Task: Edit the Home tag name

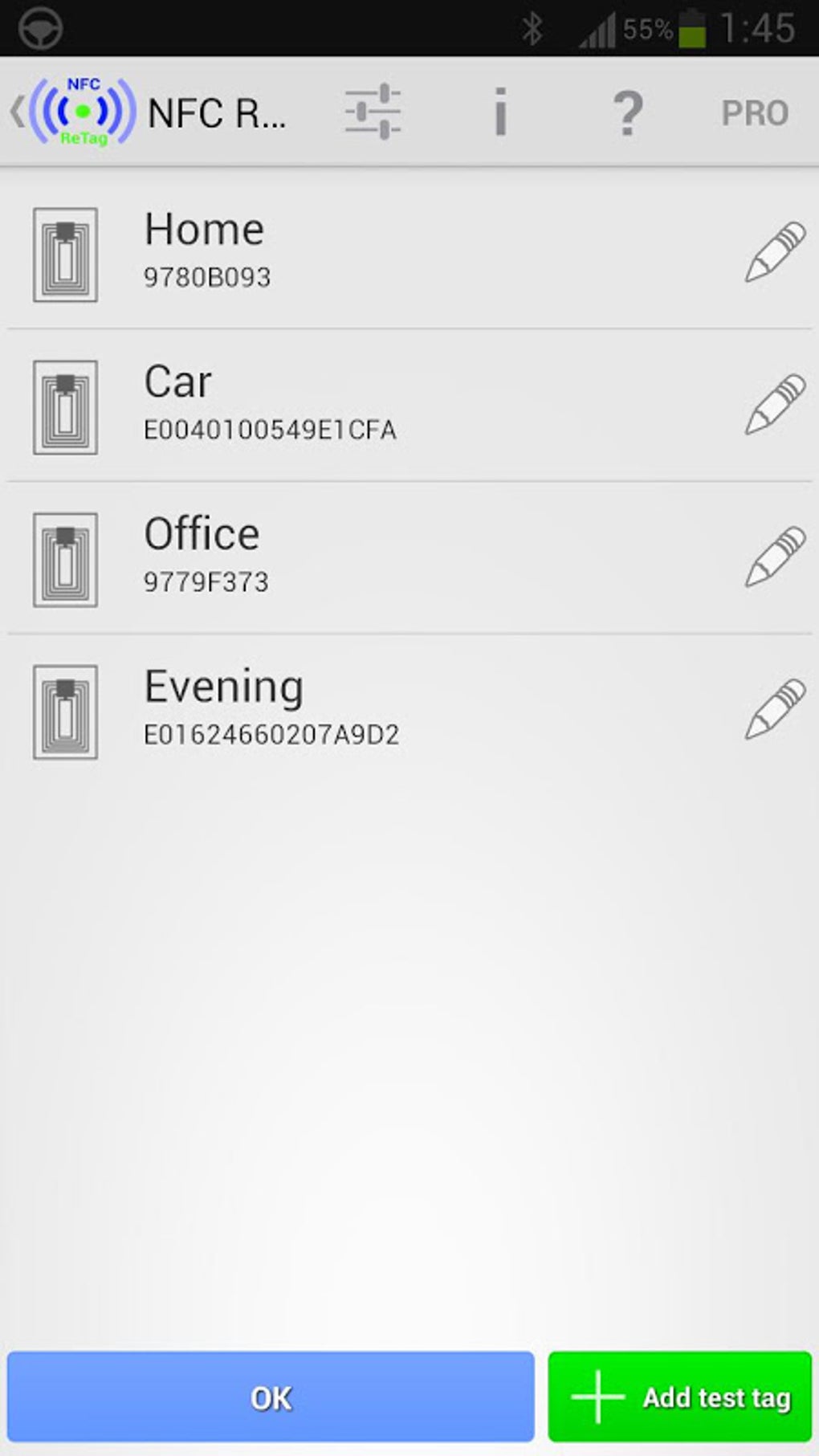Action: tap(774, 253)
